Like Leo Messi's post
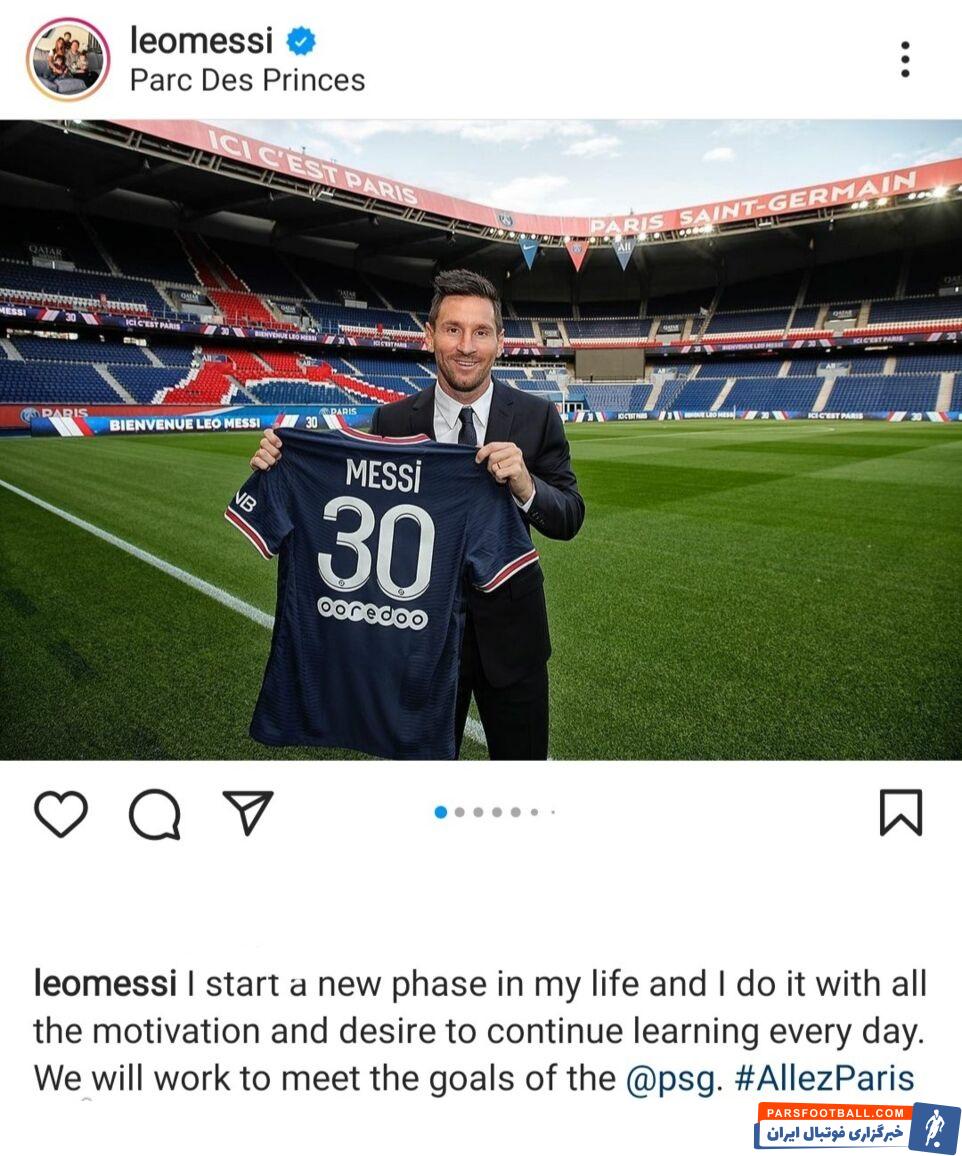 point(61,814)
